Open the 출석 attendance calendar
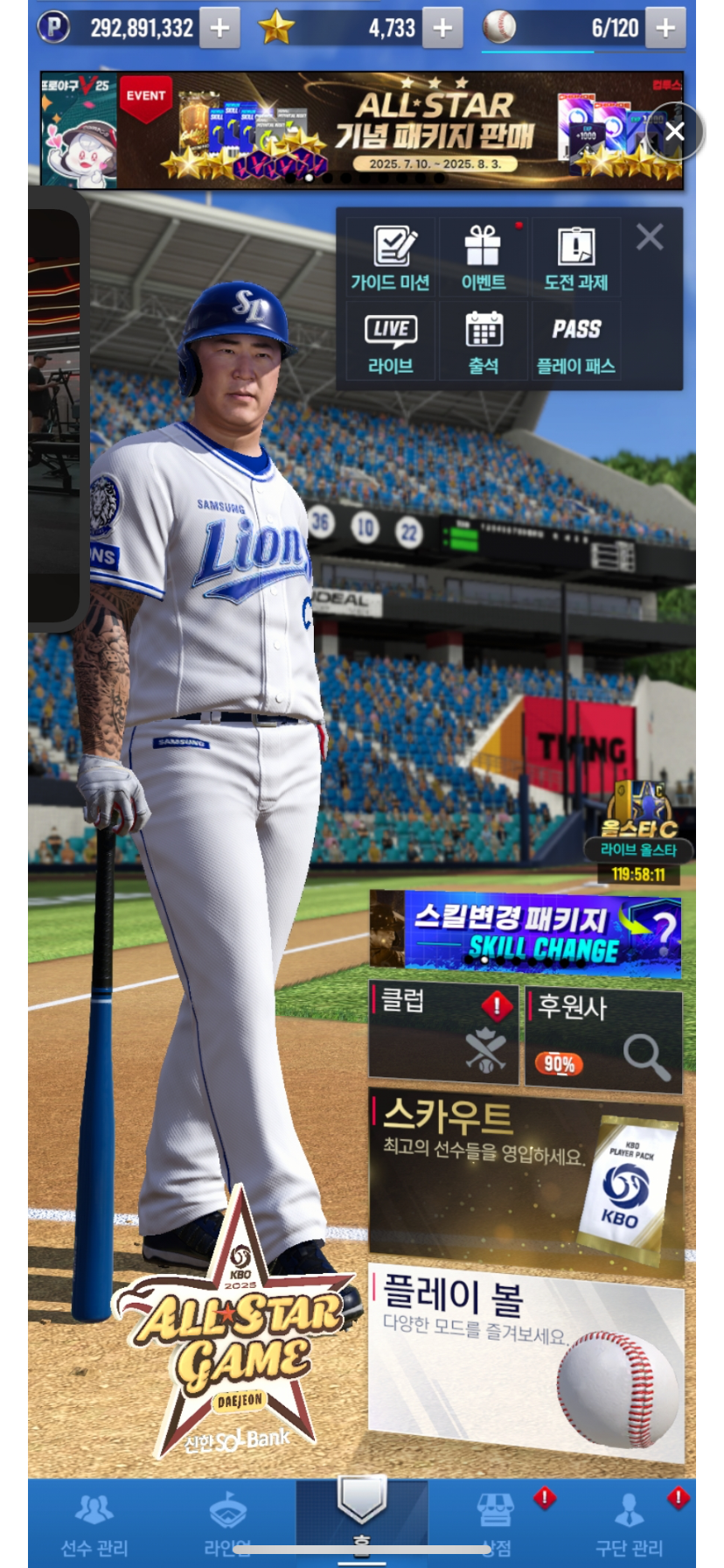724x1568 pixels. (x=483, y=341)
